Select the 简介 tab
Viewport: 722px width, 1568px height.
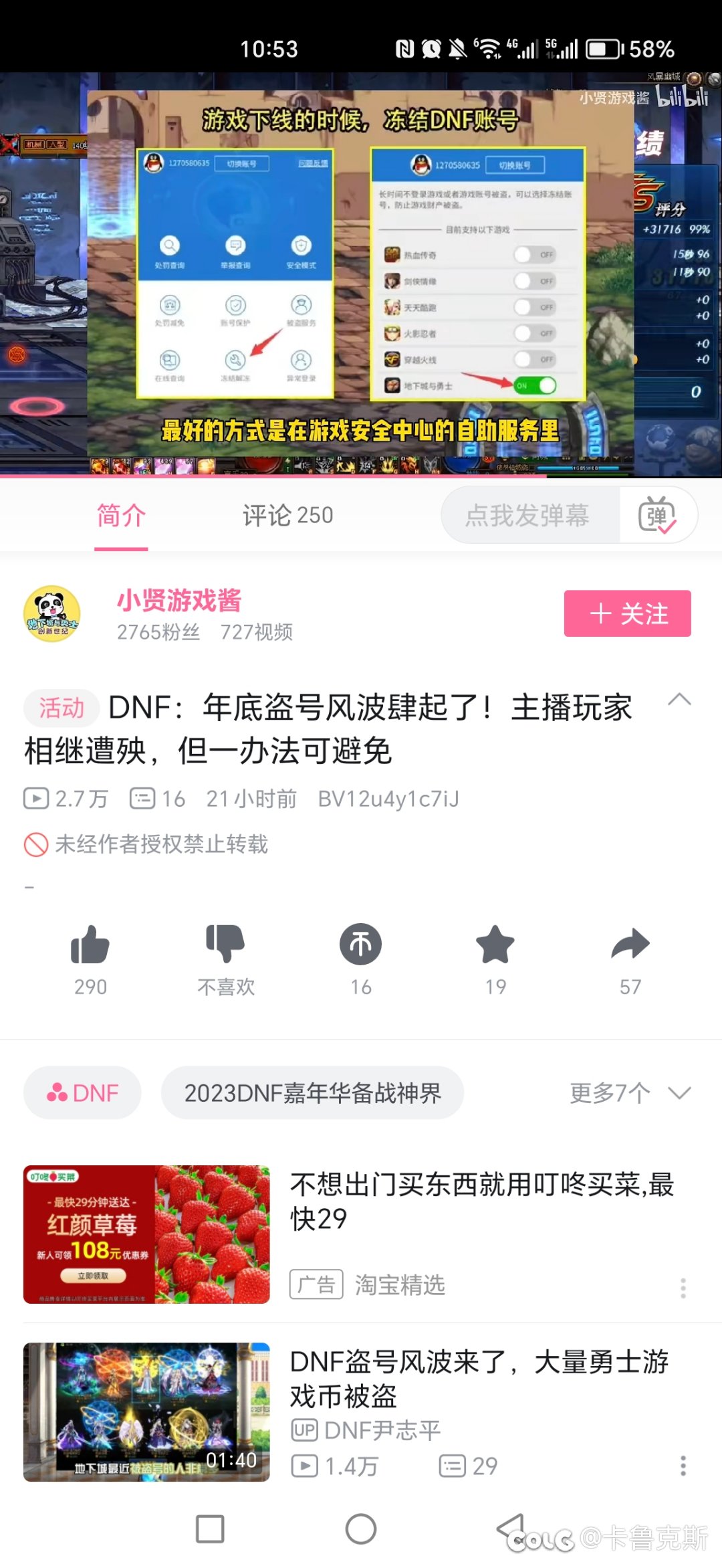121,515
